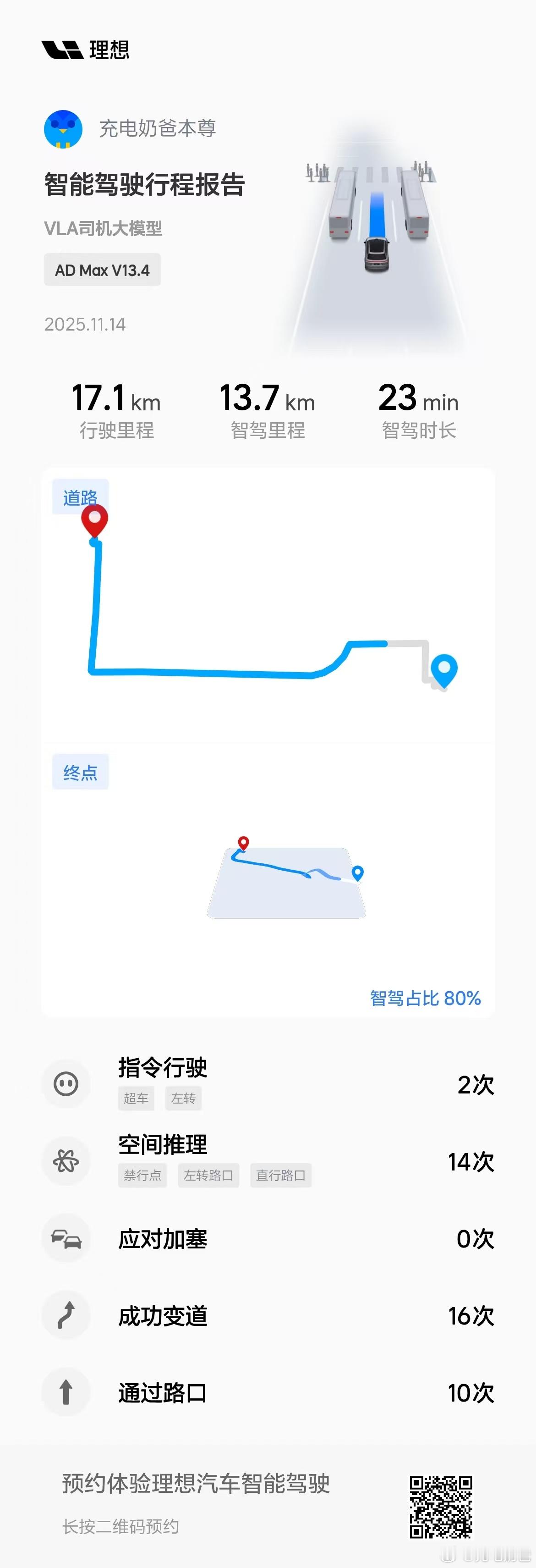Click the 充电奶爸本尊 user avatar

click(x=64, y=128)
